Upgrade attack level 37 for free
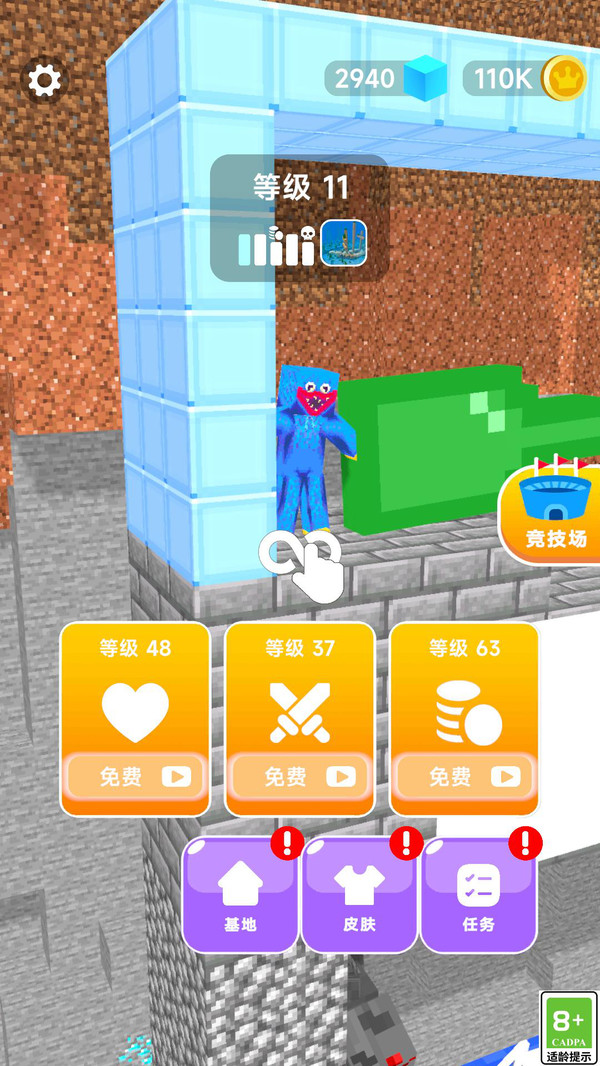 point(300,776)
